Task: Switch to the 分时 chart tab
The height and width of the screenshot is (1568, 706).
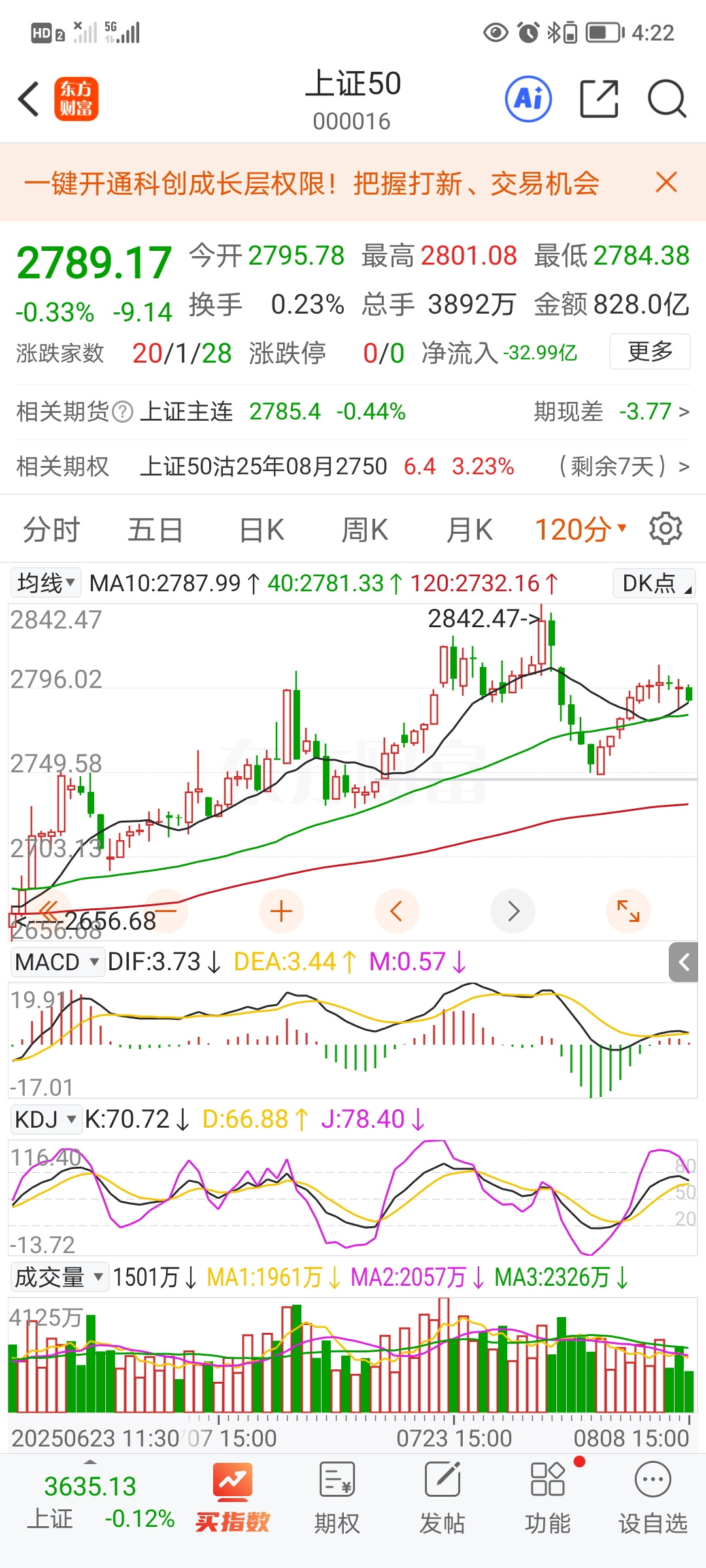Action: [51, 529]
